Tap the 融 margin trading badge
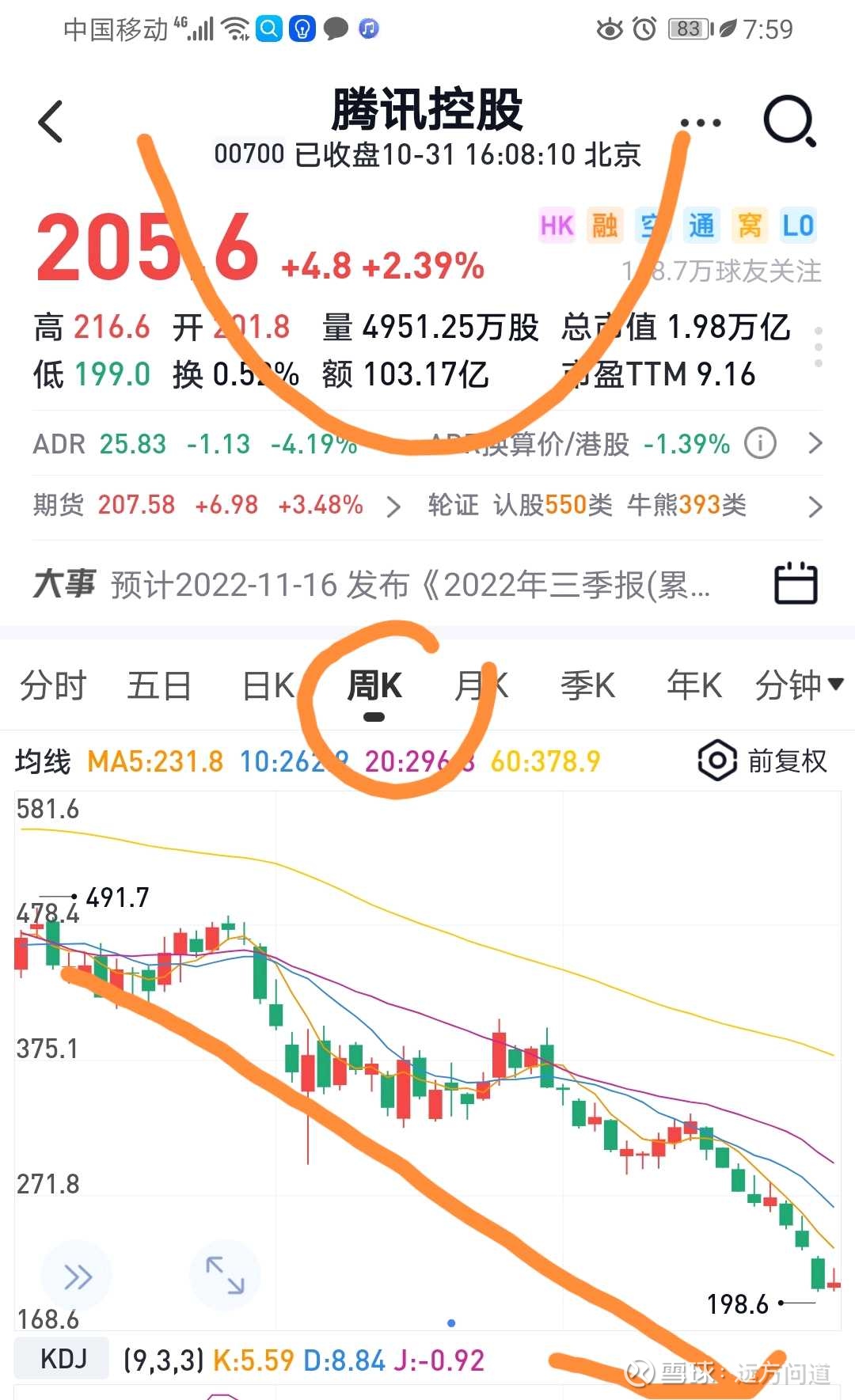This screenshot has width=855, height=1400. pyautogui.click(x=603, y=226)
